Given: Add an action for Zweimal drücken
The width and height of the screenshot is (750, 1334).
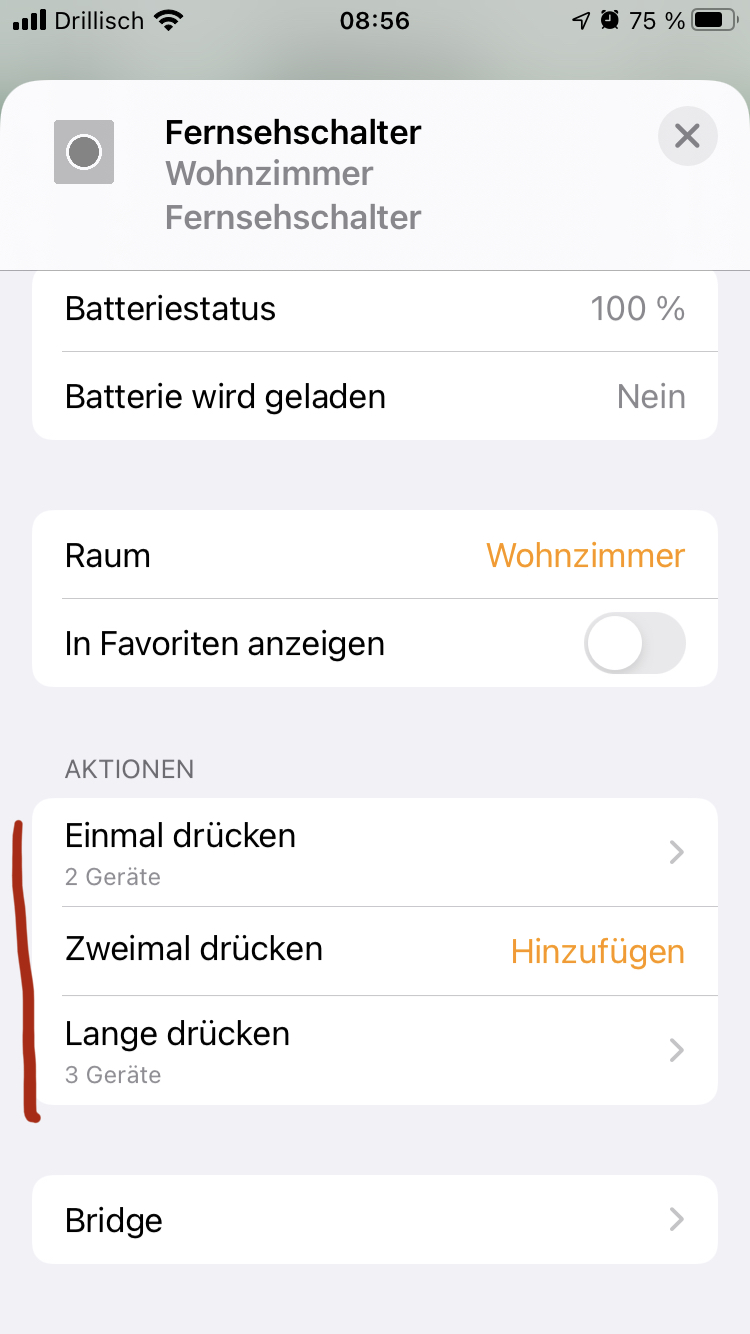Looking at the screenshot, I should pyautogui.click(x=597, y=951).
